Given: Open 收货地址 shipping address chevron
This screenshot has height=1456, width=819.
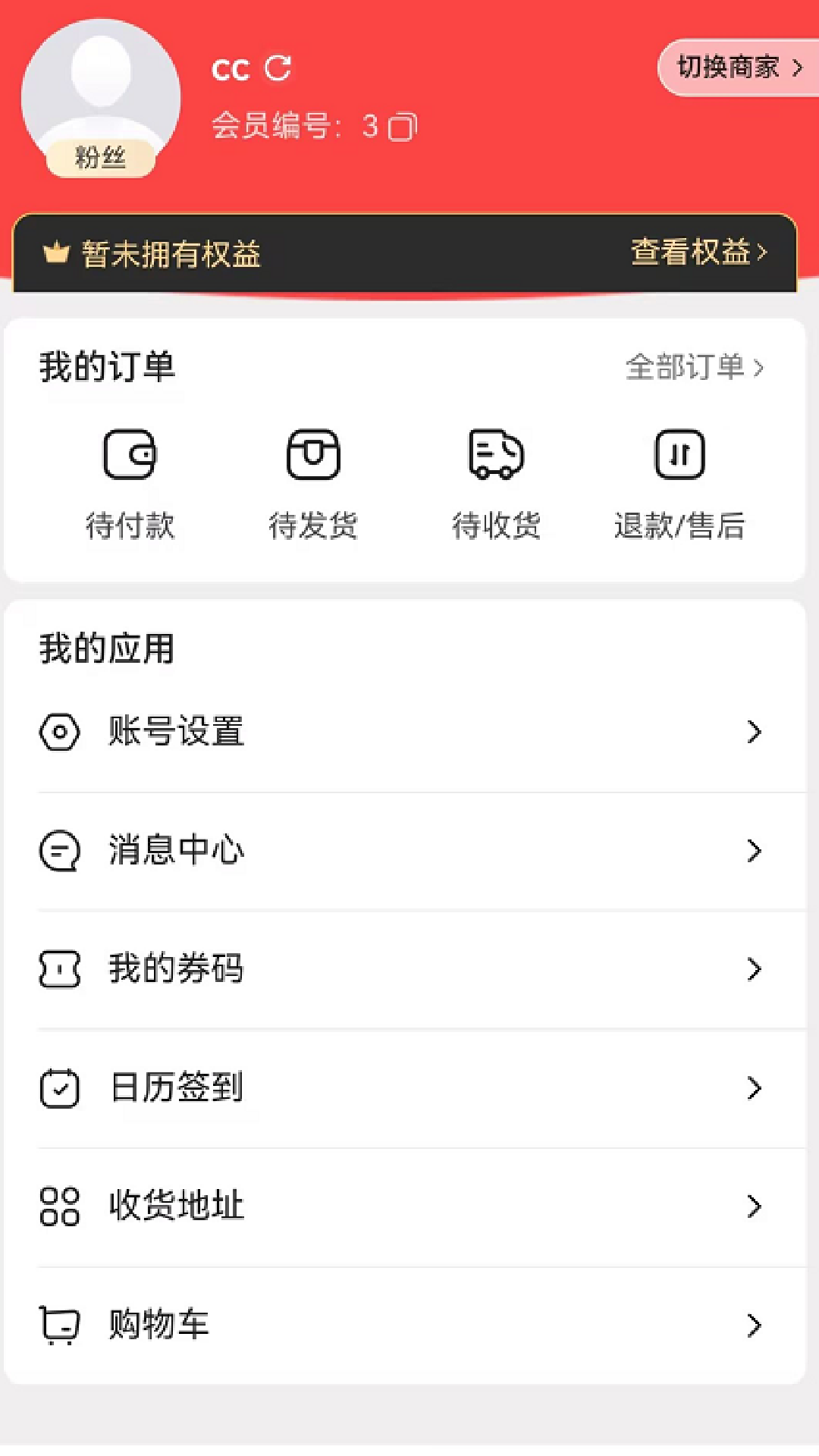Looking at the screenshot, I should coord(755,1207).
